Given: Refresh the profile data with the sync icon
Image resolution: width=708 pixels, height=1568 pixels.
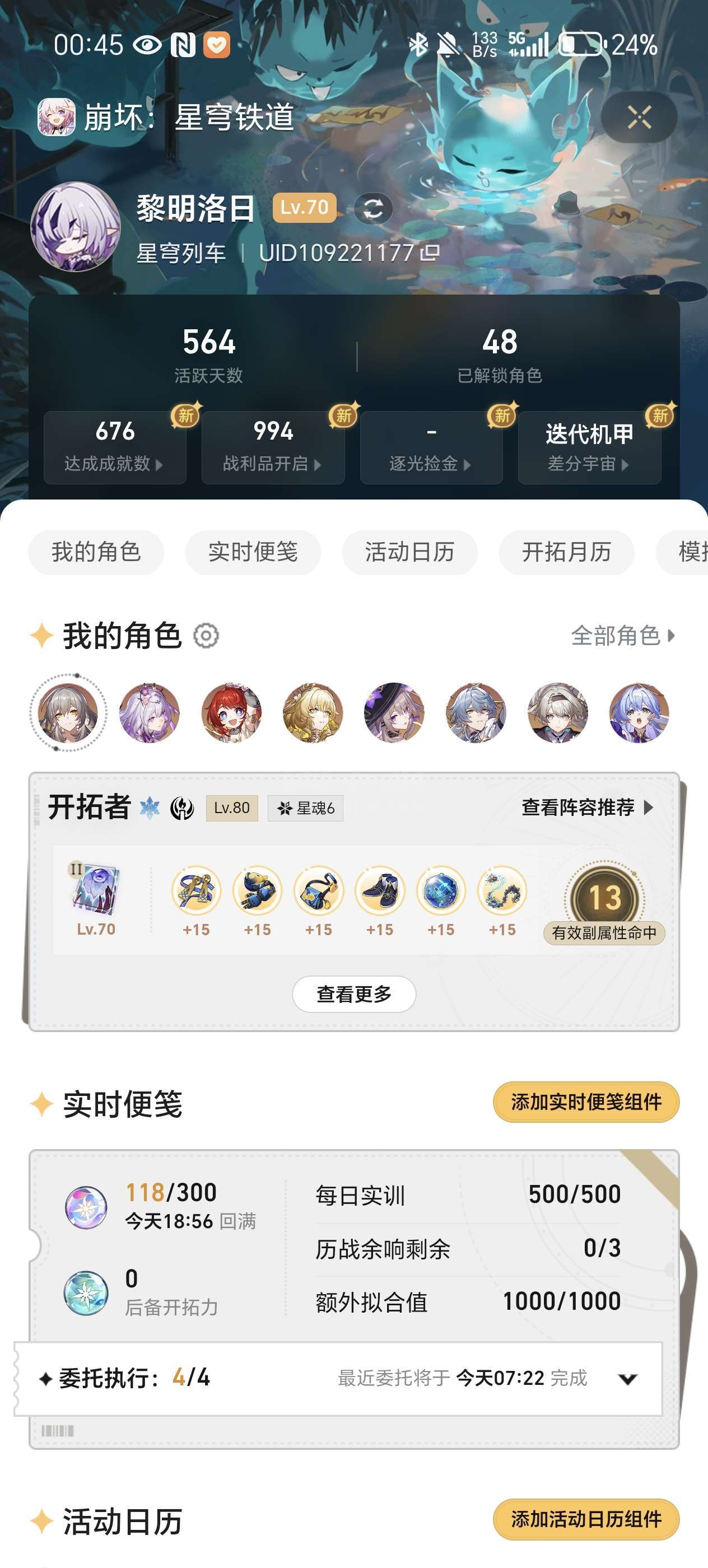Looking at the screenshot, I should pyautogui.click(x=372, y=209).
